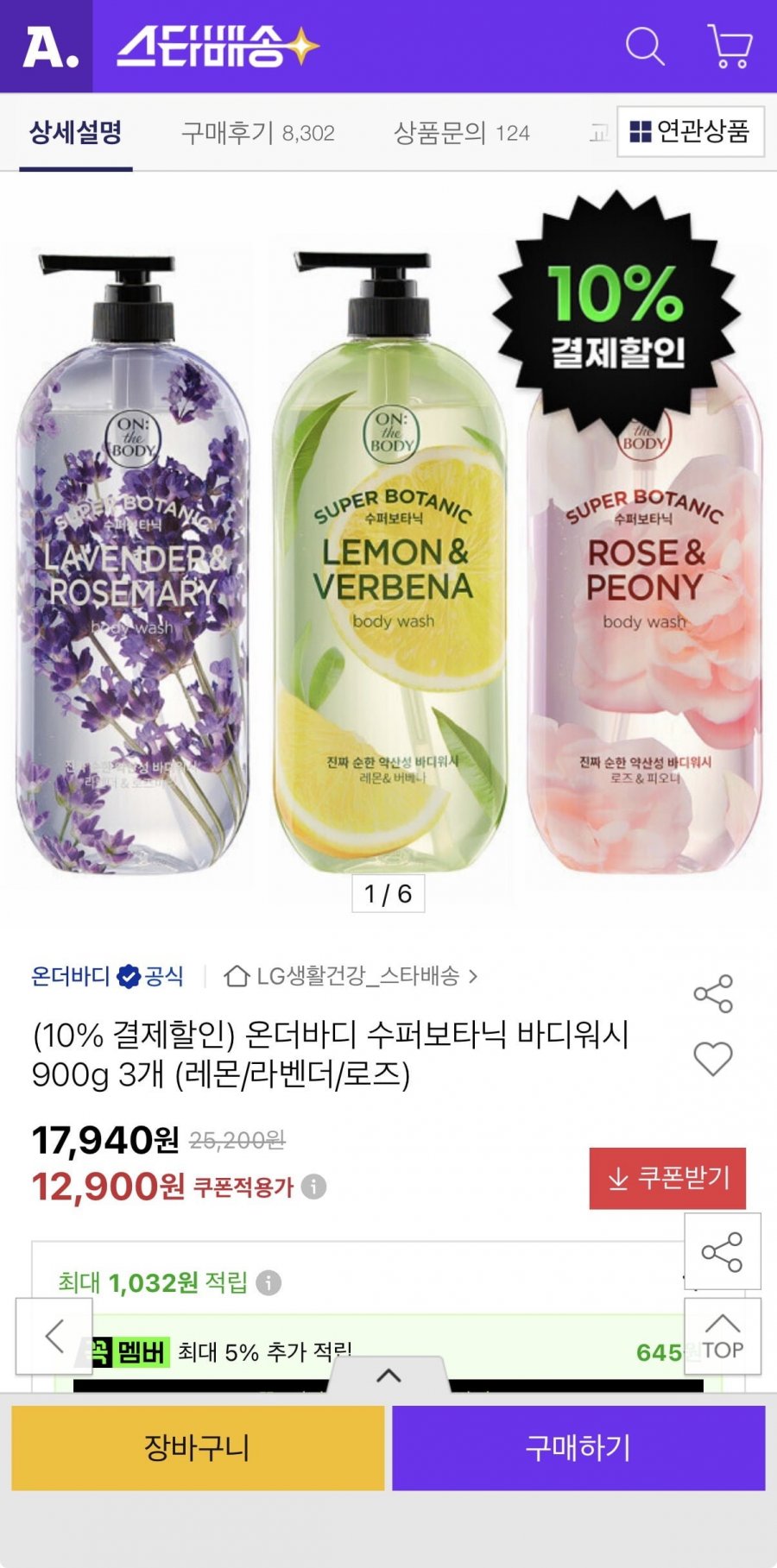
Task: Share this product via the share icon beside title
Action: tap(713, 994)
